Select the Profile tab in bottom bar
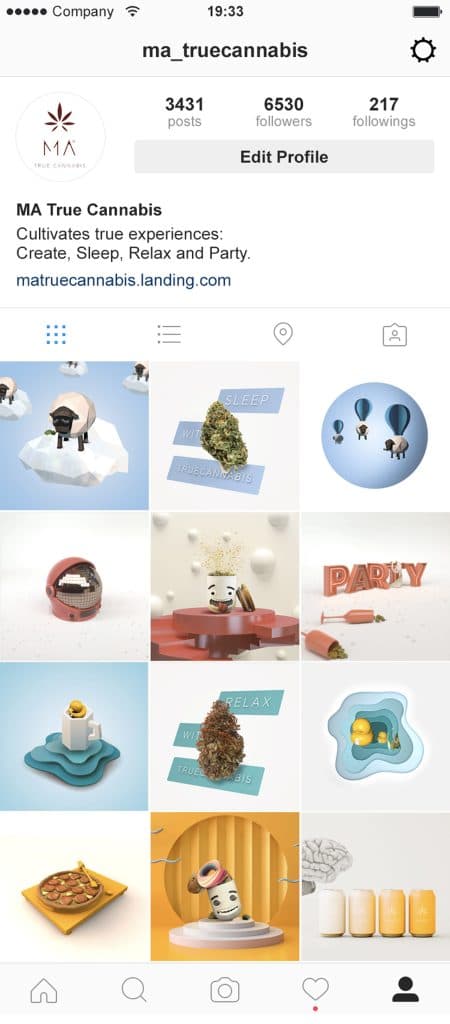 405,990
